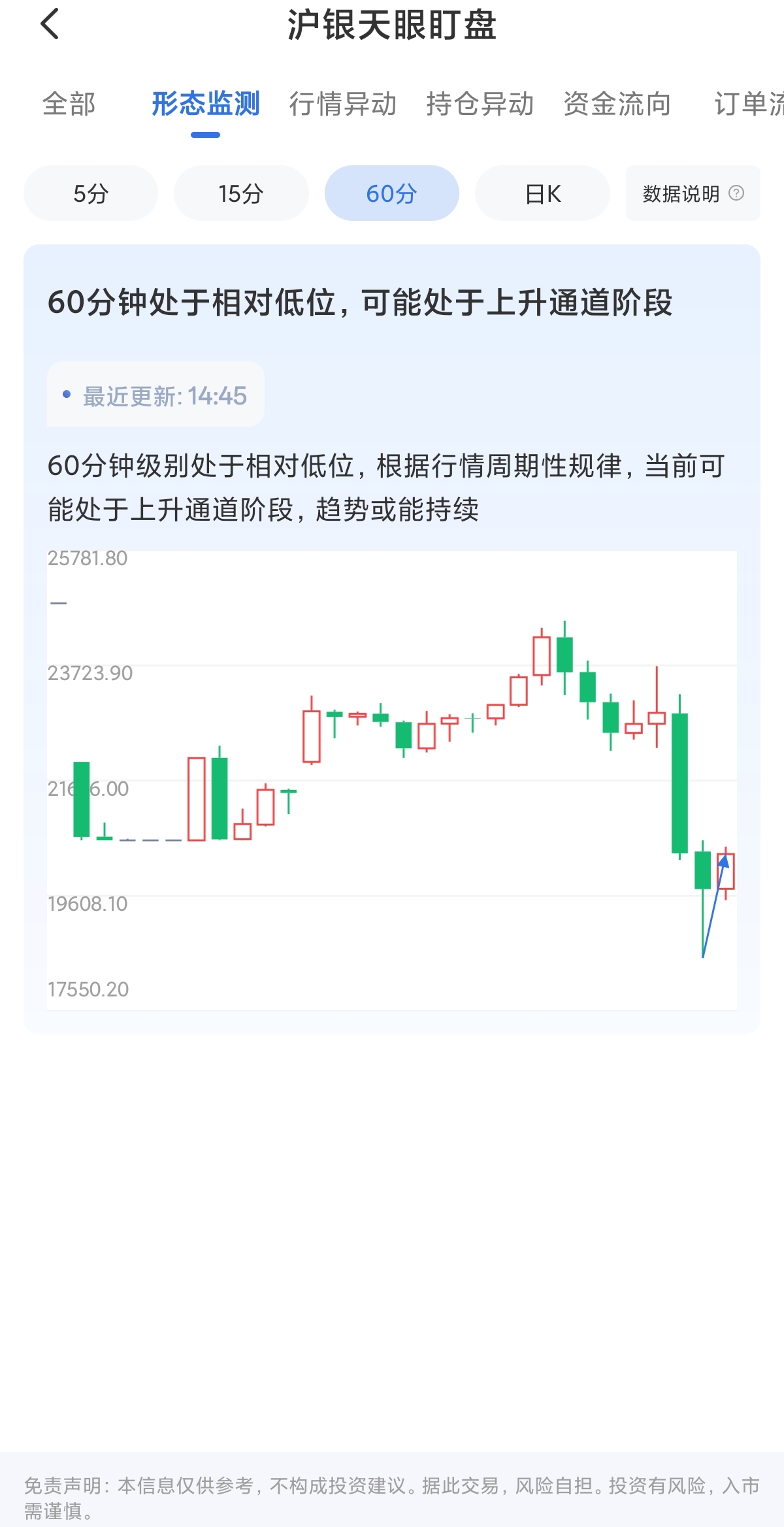Switch to the 持仓异动 tab
This screenshot has height=1527, width=784.
[x=482, y=103]
